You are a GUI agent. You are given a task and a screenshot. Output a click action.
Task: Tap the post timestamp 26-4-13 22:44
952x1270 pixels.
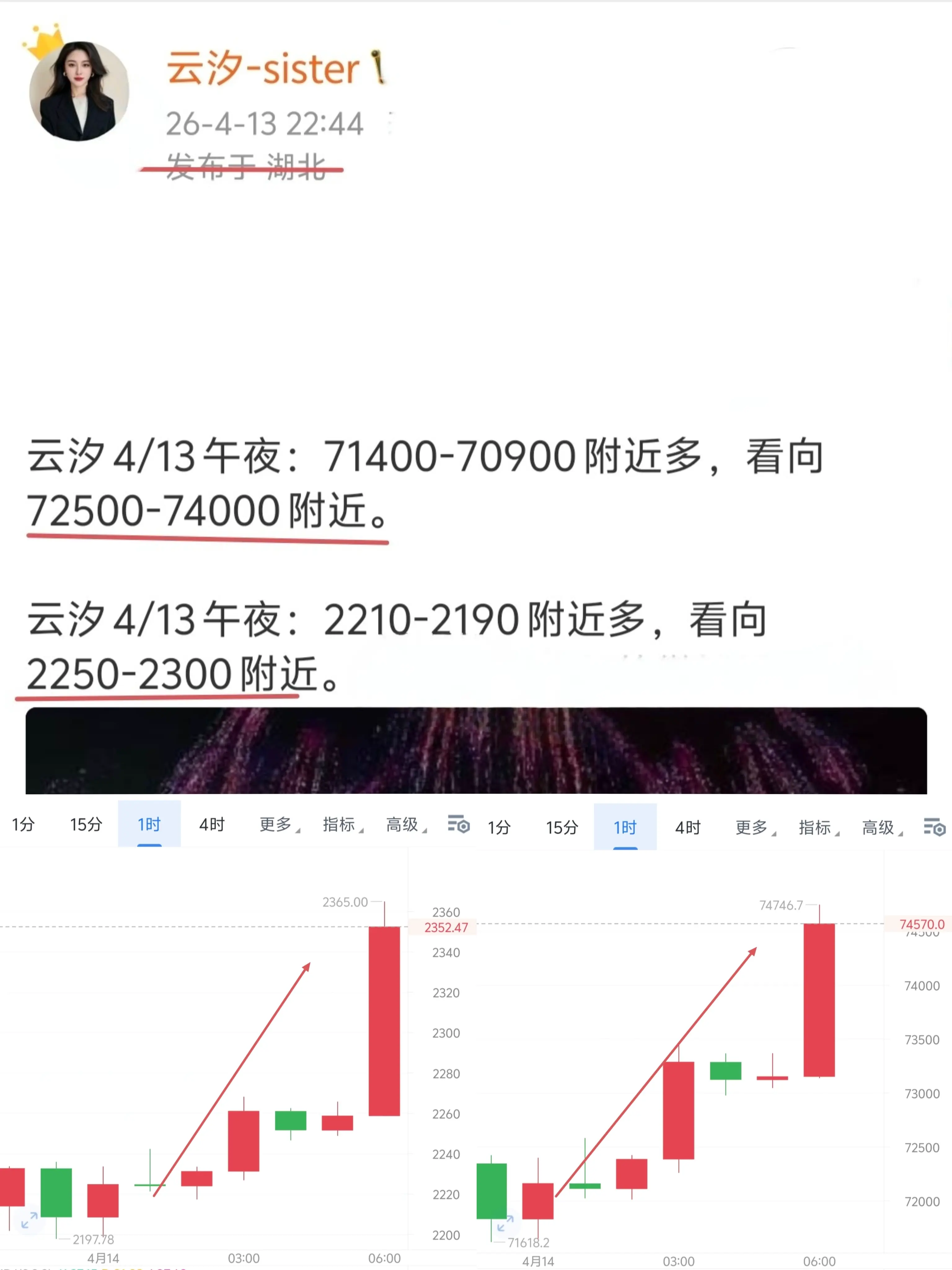click(x=264, y=123)
